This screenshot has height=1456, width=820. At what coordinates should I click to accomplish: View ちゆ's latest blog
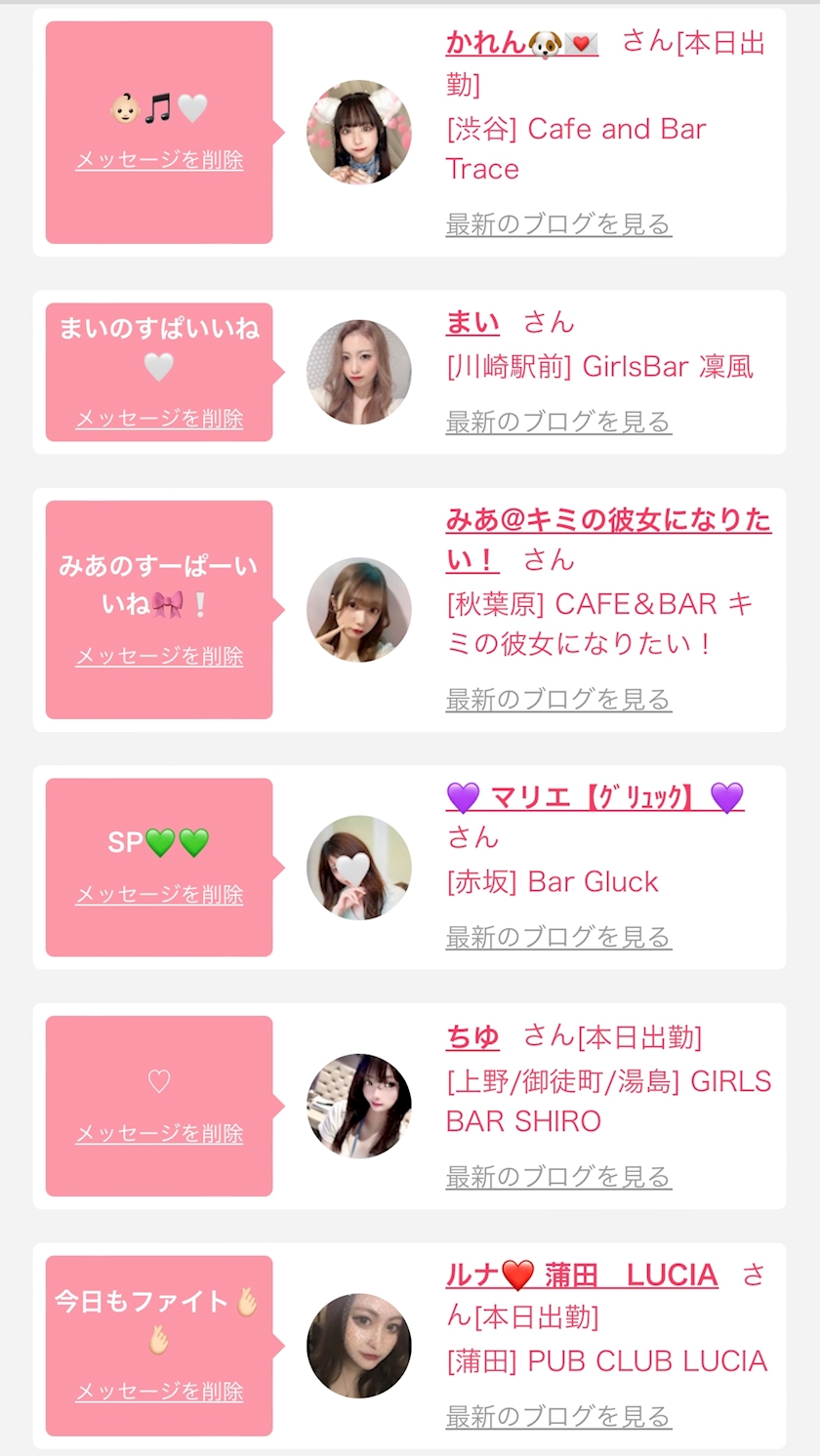557,1177
